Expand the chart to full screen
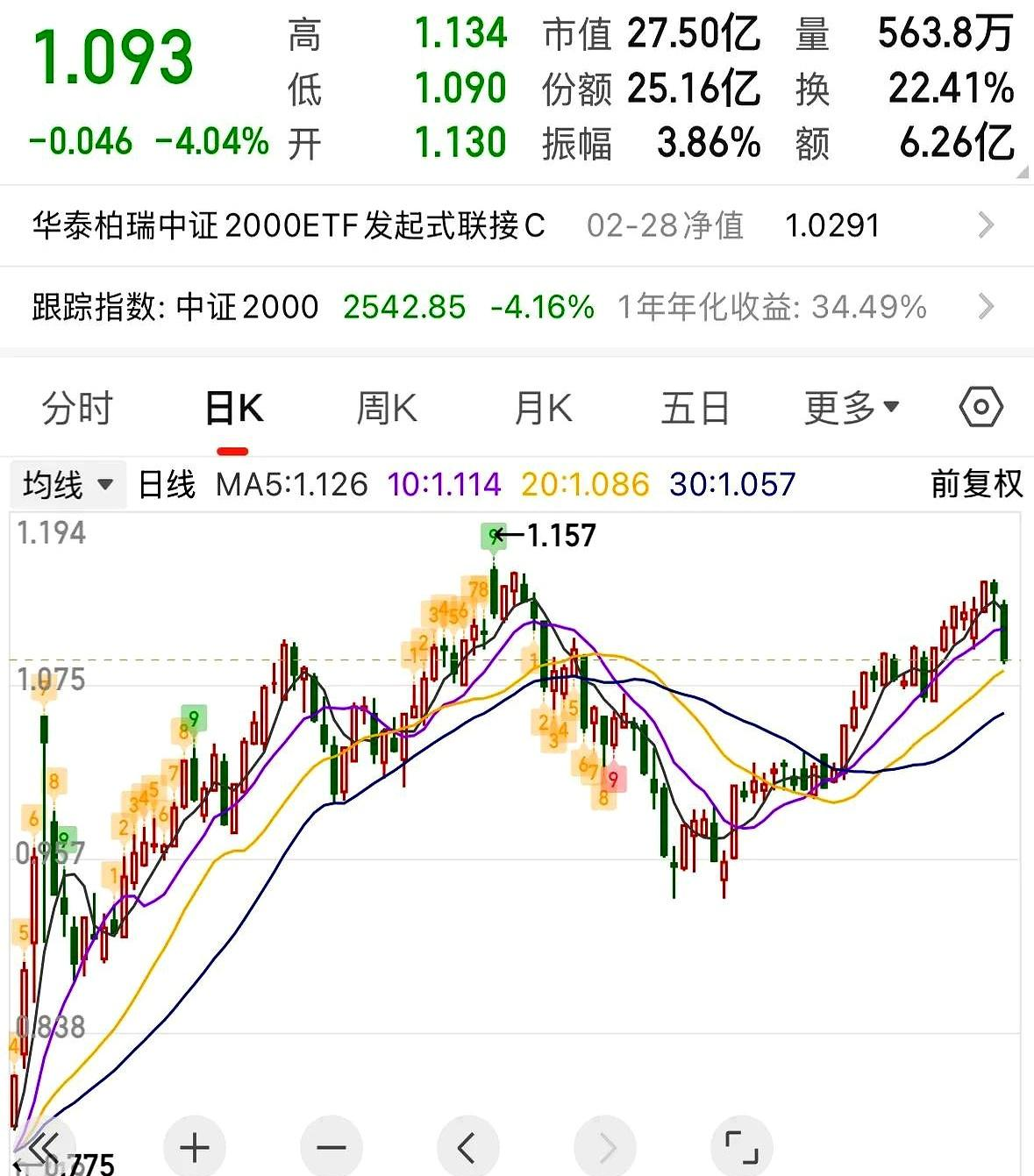This screenshot has height=1176, width=1034. click(742, 1147)
